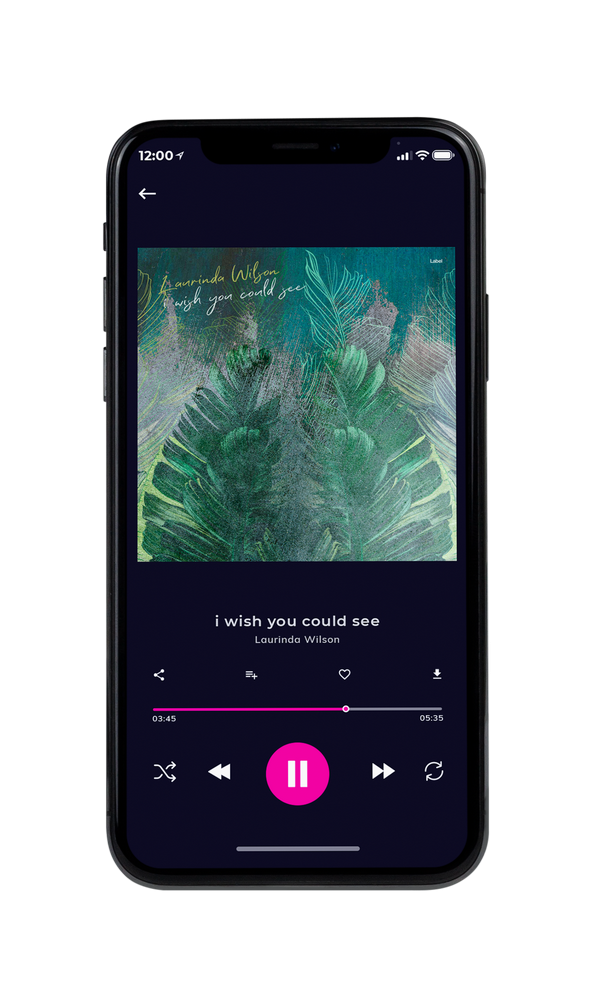Share the song i wish you could see
Image resolution: width=600 pixels, height=1000 pixels.
[x=159, y=675]
